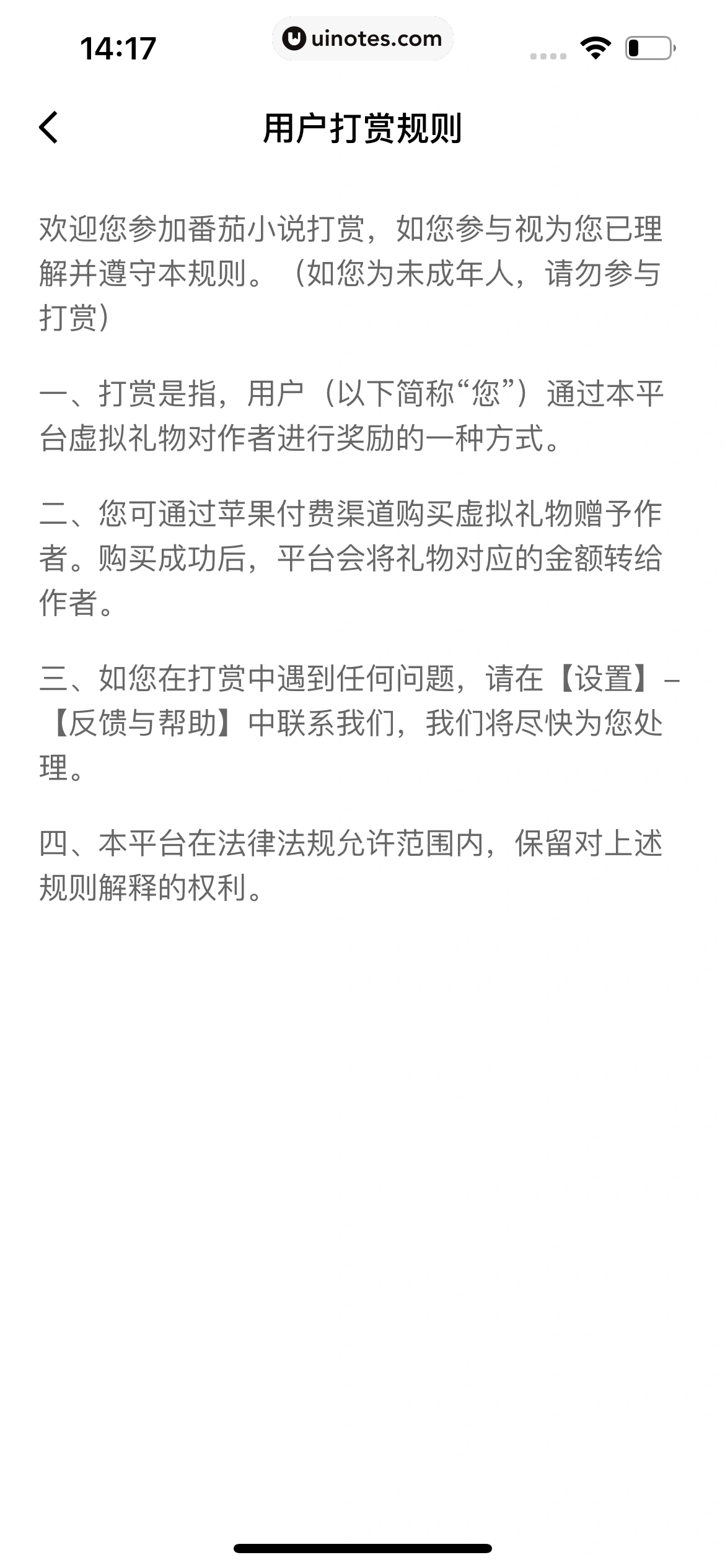
Task: Go back from the 用户打赏规则 page
Action: [49, 128]
